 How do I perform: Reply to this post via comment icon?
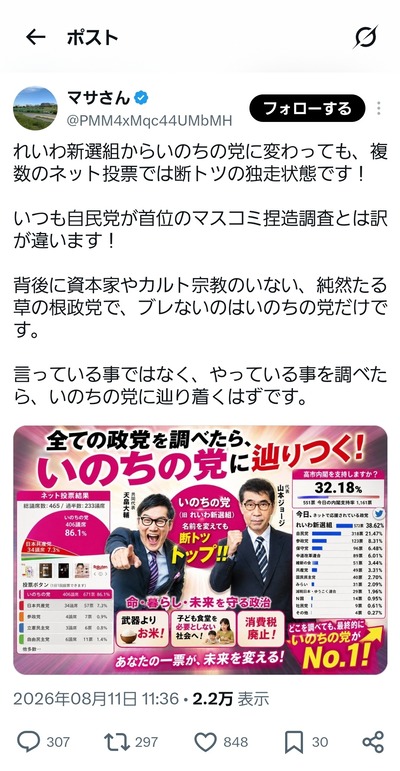click(x=29, y=741)
